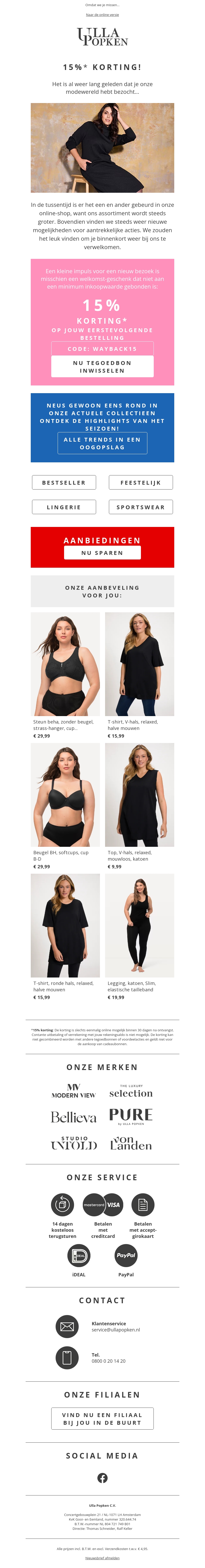
Task: Tap 'Nu sparen' under Aanbiedingen
Action: 102,553
